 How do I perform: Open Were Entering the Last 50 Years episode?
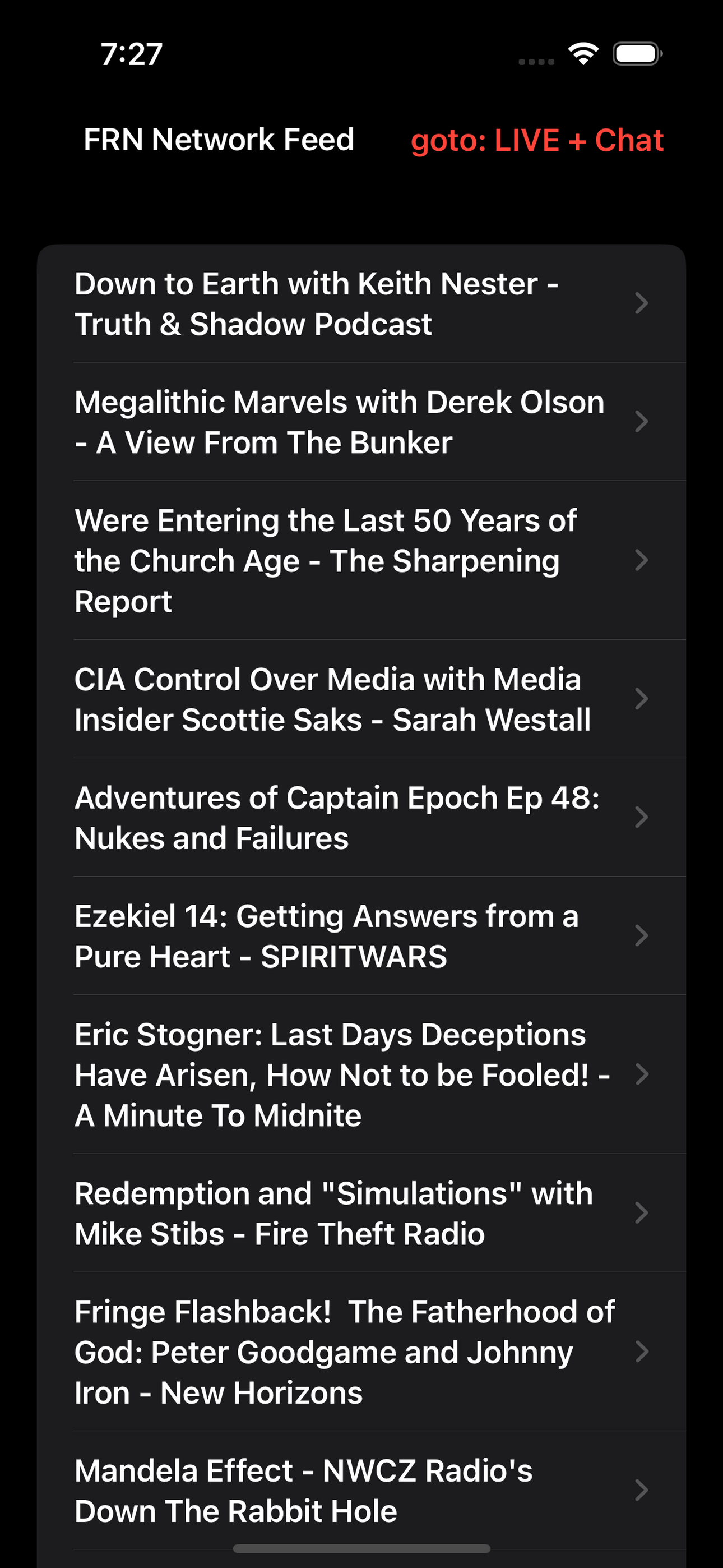[361, 560]
